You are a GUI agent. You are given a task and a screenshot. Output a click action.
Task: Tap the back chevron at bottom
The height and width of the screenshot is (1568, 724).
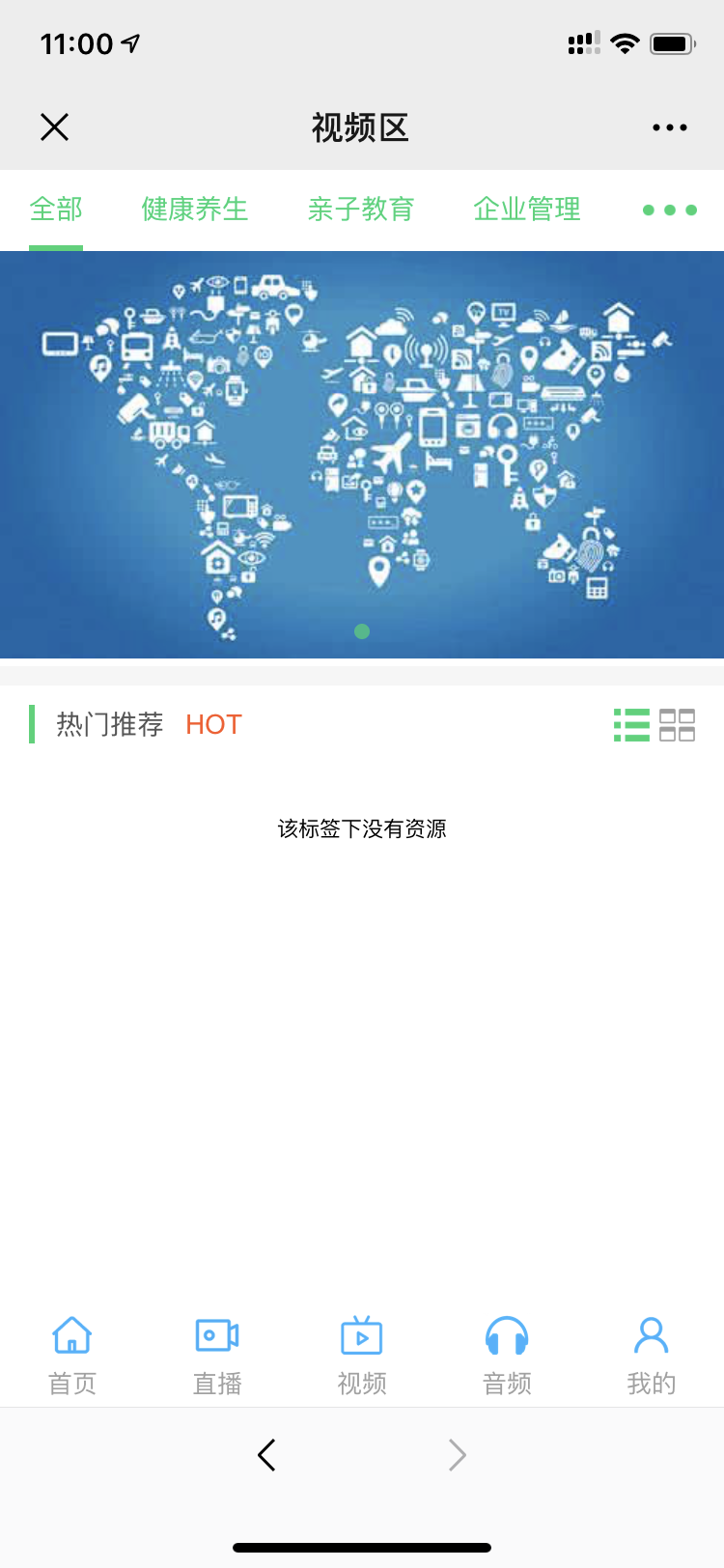click(266, 1455)
